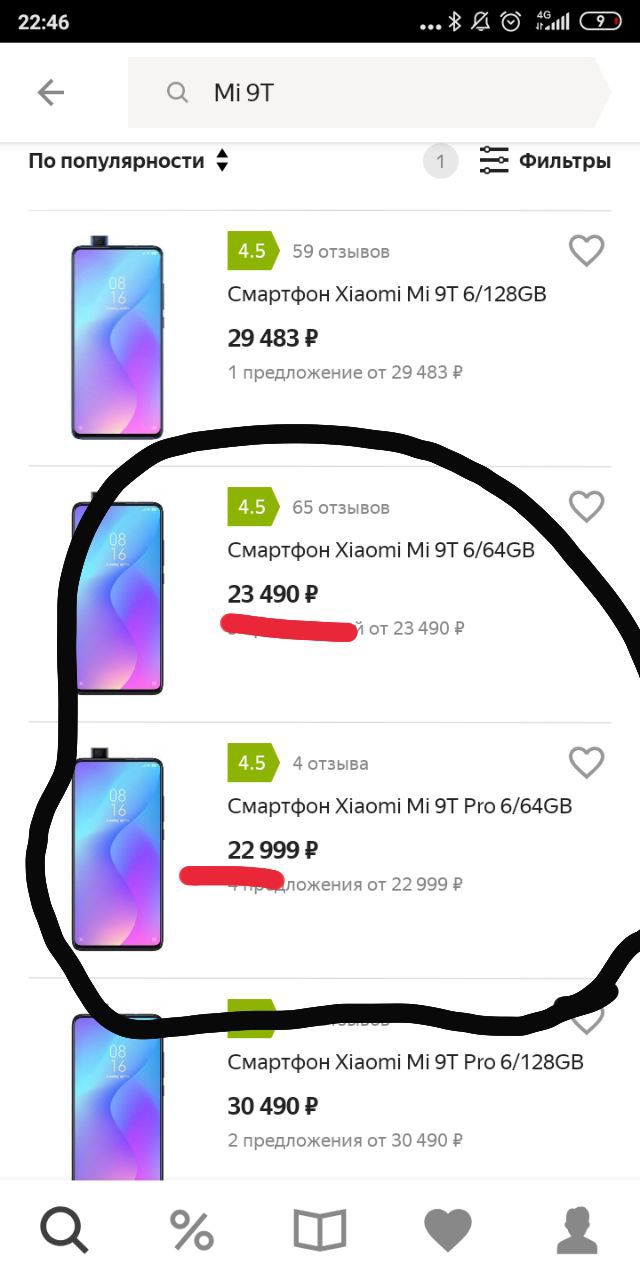640x1280 pixels.
Task: View Xiaomi Mi 9T Pro 6/64GB product
Action: [x=400, y=806]
